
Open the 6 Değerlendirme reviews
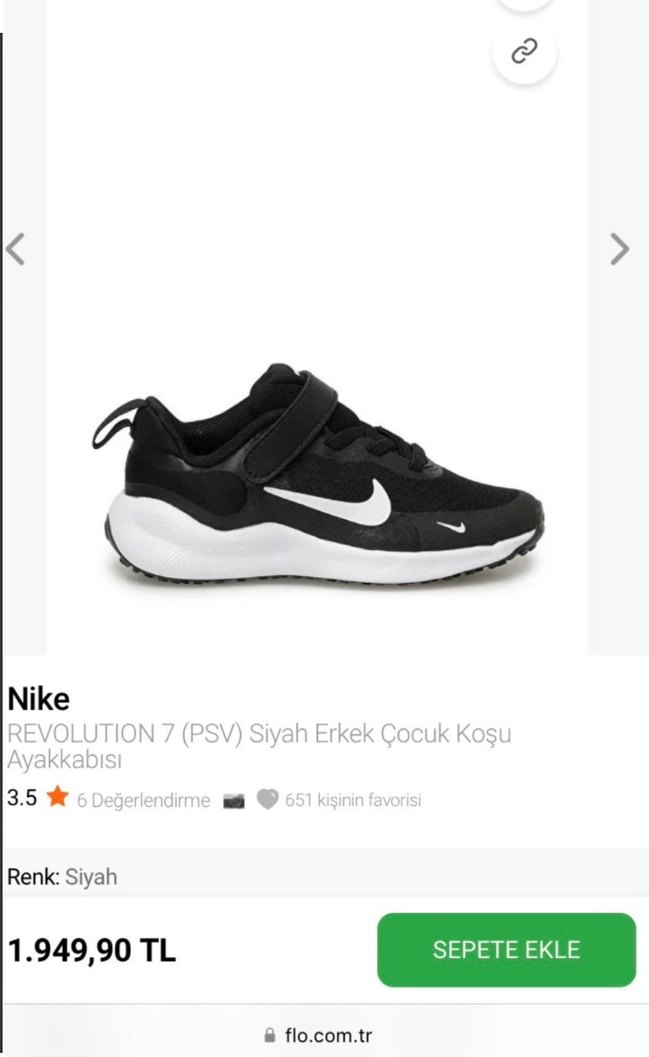pos(143,800)
